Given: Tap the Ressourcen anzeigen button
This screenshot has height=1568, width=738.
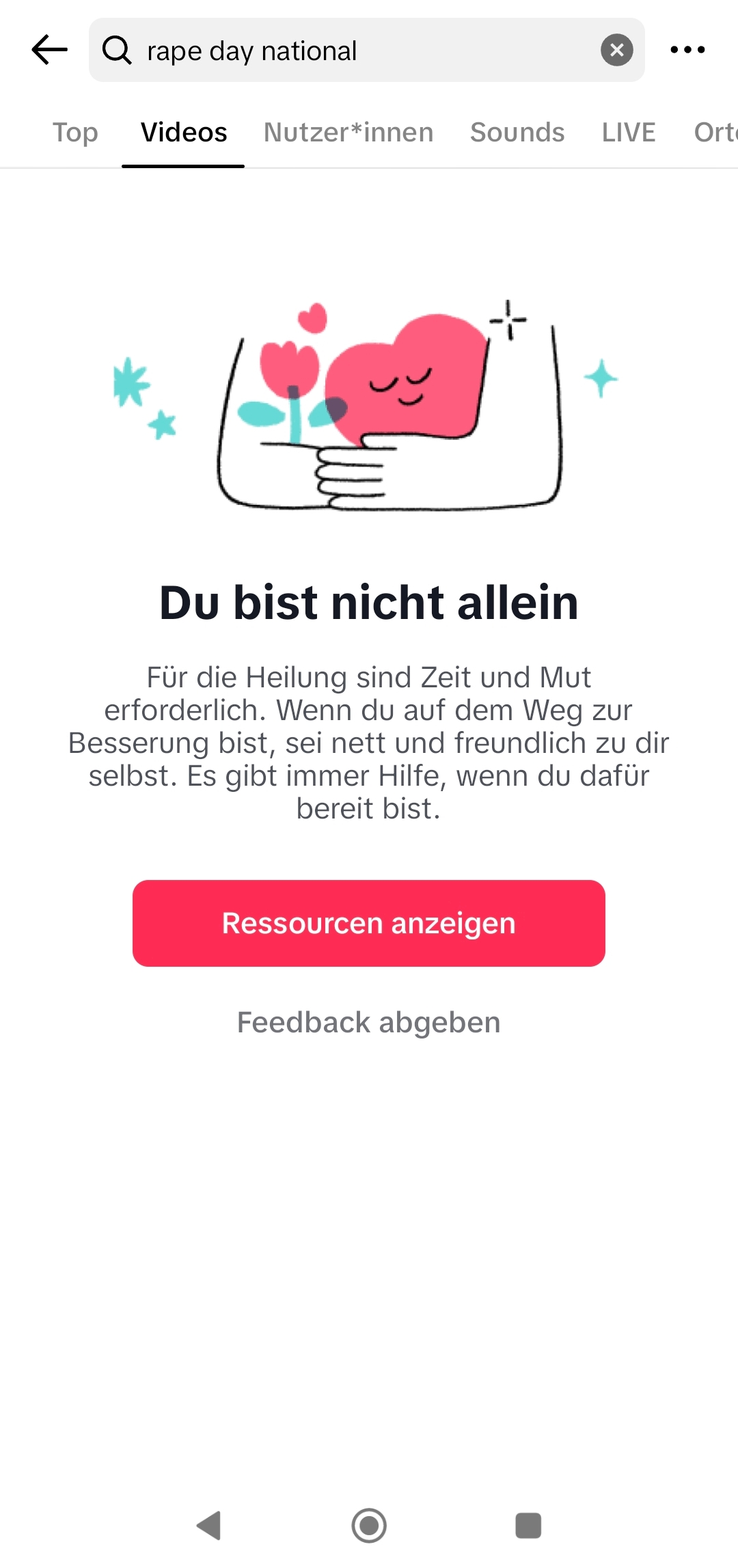Looking at the screenshot, I should click(369, 923).
